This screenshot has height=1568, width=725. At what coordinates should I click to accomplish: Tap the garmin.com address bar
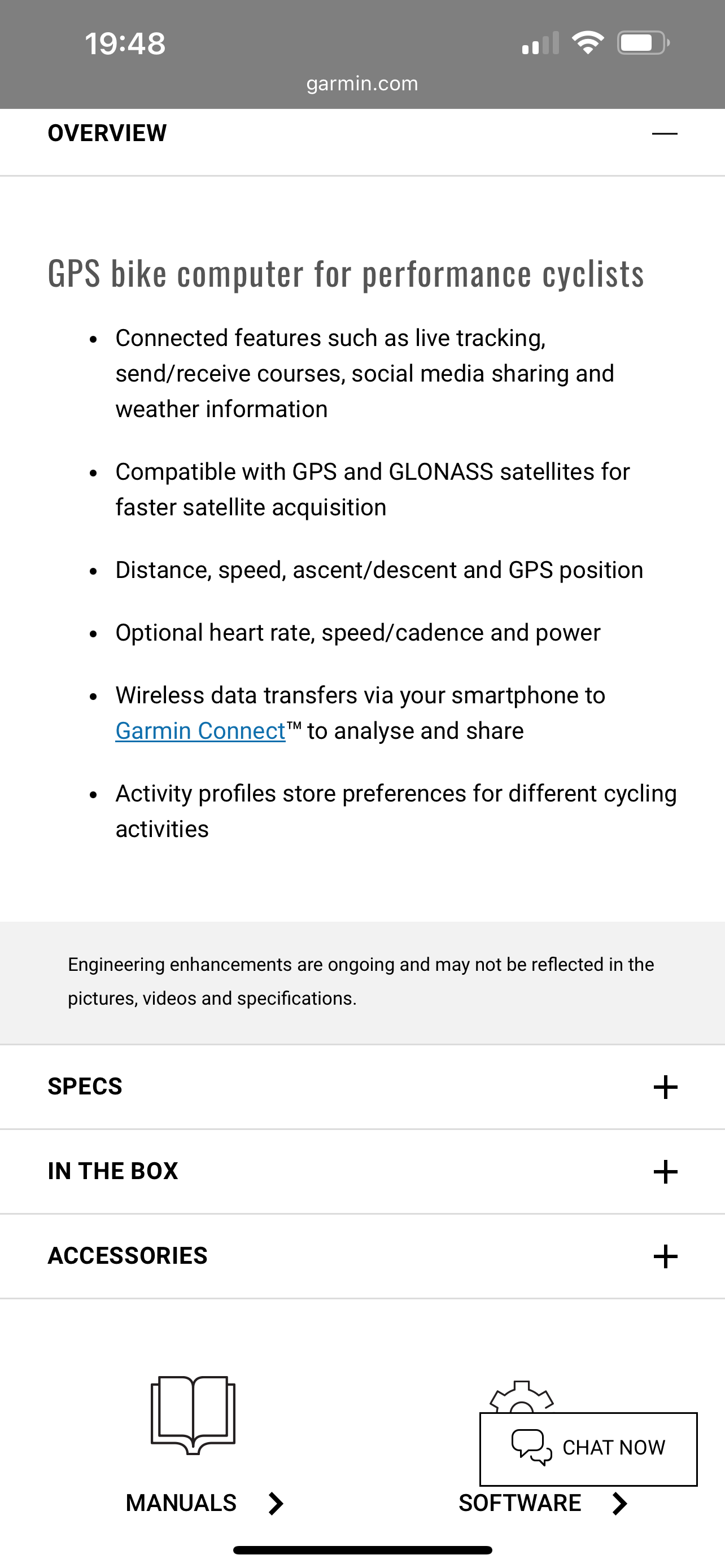(x=362, y=84)
